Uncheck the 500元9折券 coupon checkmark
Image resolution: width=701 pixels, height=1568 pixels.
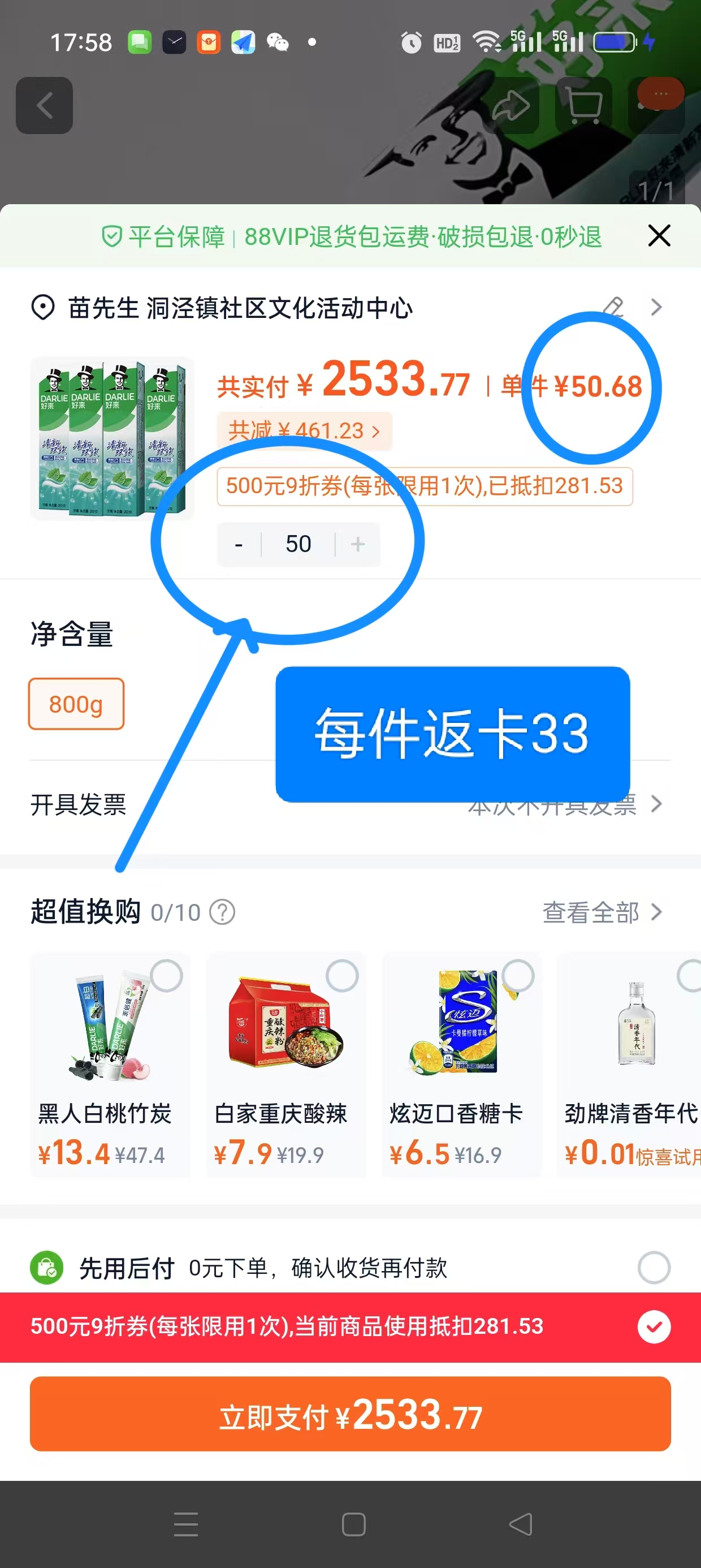click(x=655, y=1327)
